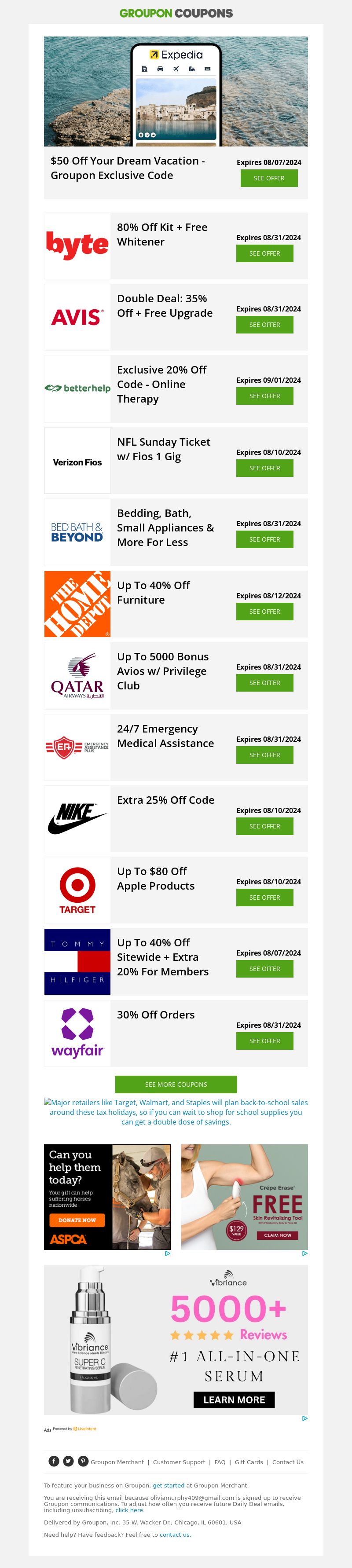Viewport: 352px width, 1568px height.
Task: Tap the 'get started' Groupon Merchant link
Action: [168, 1485]
